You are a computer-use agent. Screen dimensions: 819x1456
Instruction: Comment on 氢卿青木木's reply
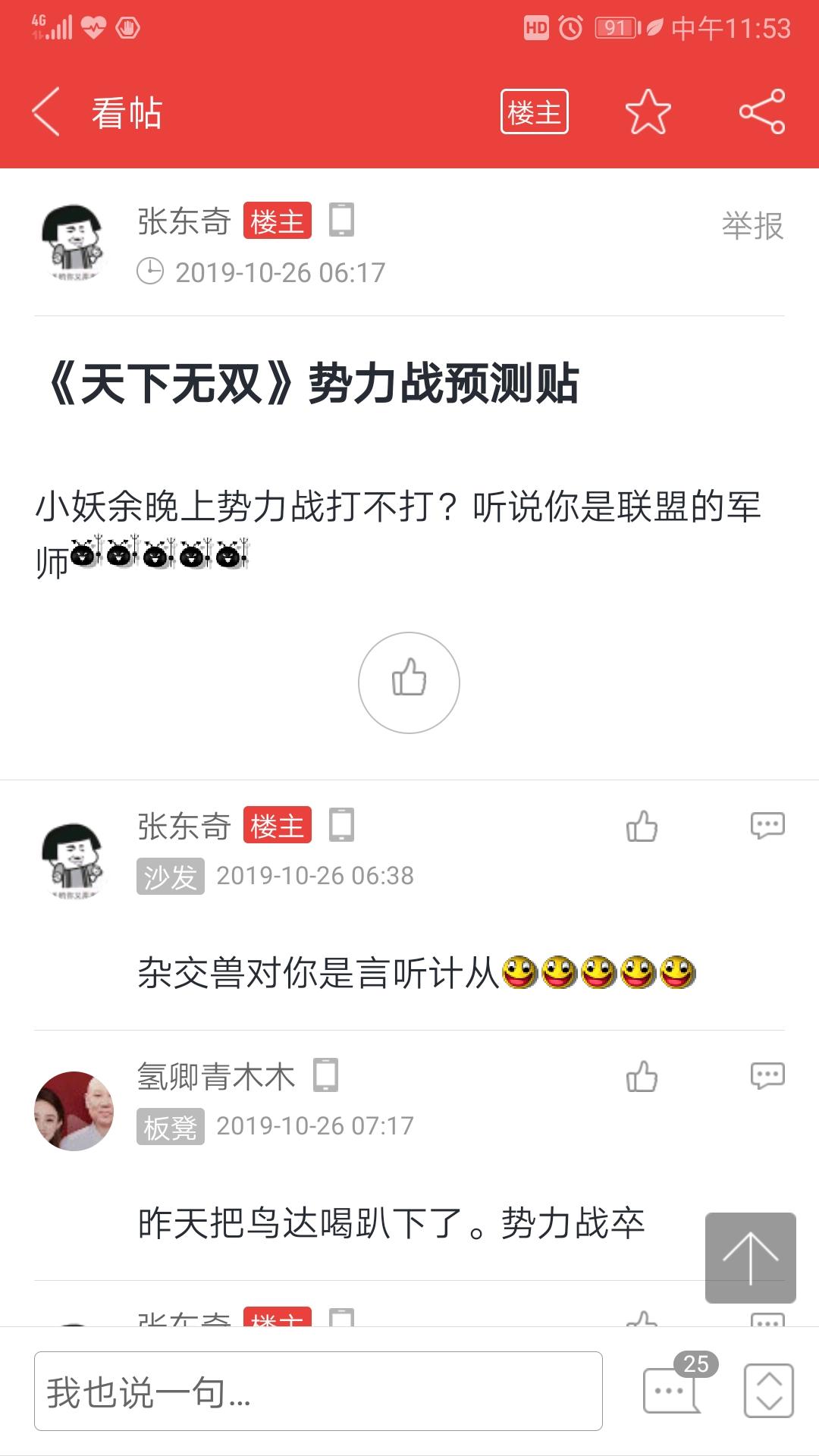[x=767, y=1076]
